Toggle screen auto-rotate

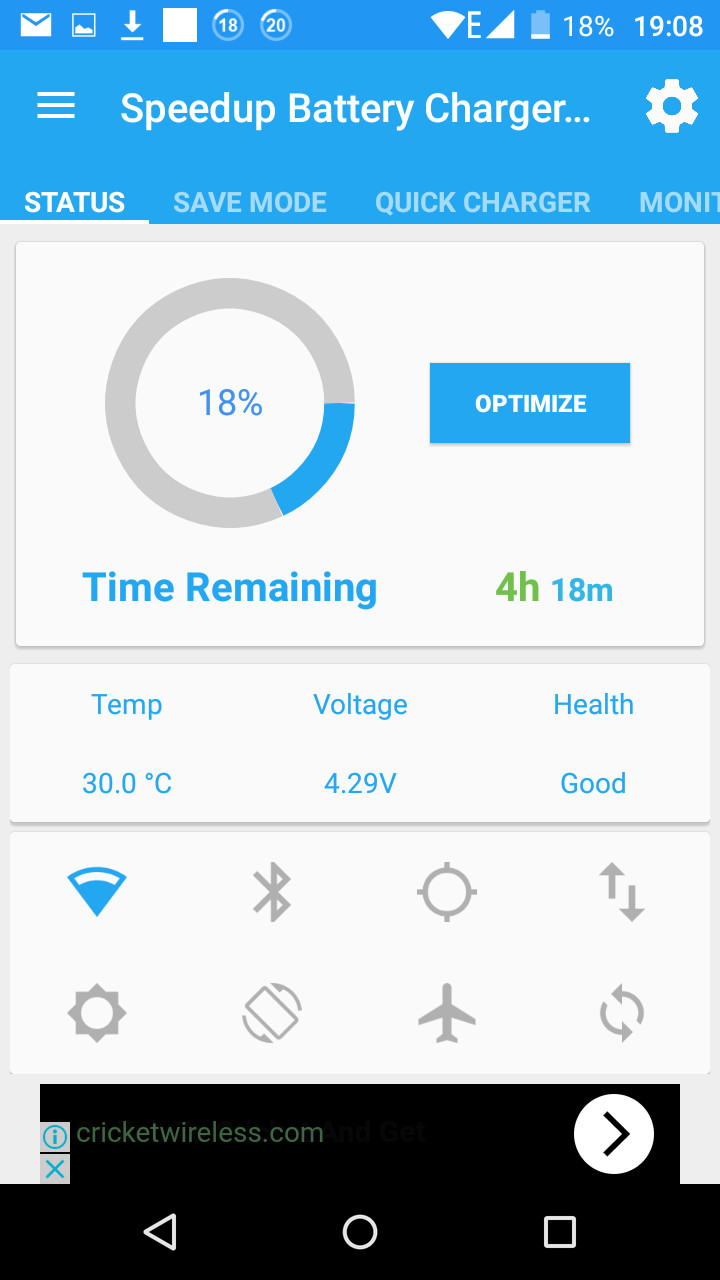pos(272,1014)
